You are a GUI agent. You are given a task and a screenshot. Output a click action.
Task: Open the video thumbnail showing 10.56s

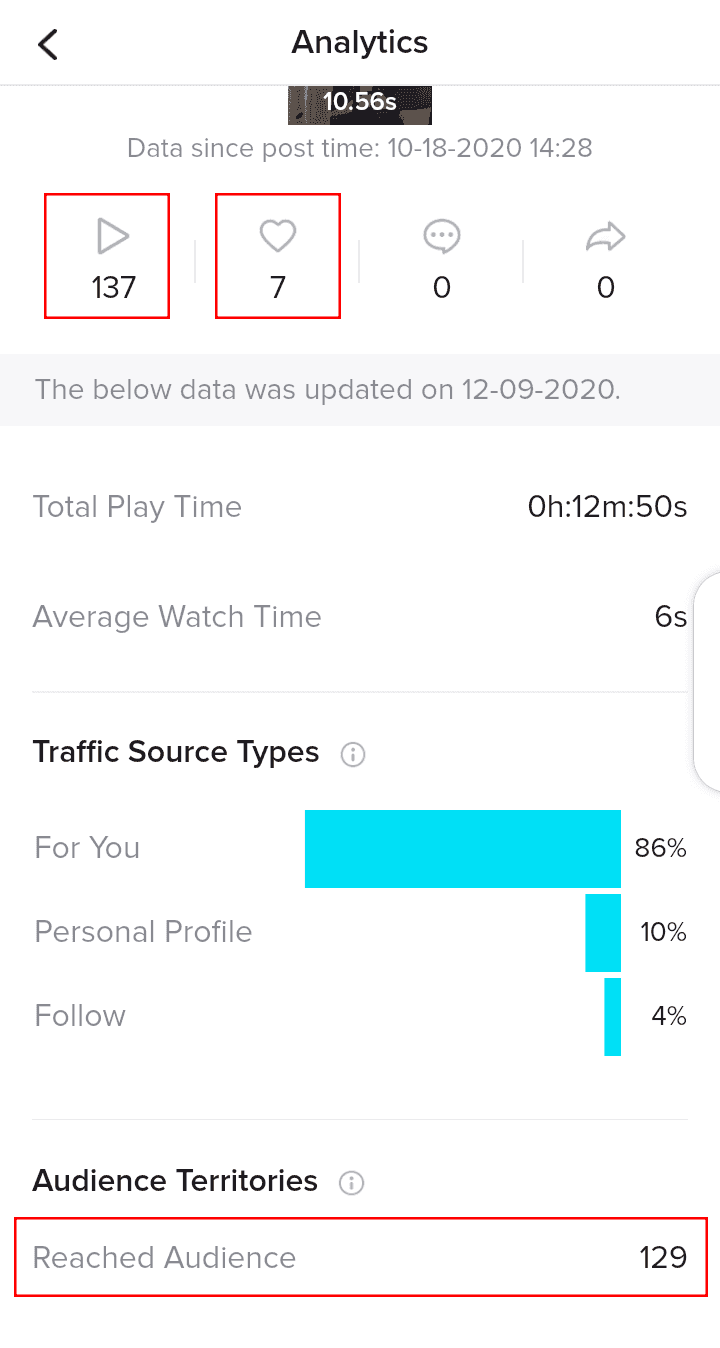[360, 105]
